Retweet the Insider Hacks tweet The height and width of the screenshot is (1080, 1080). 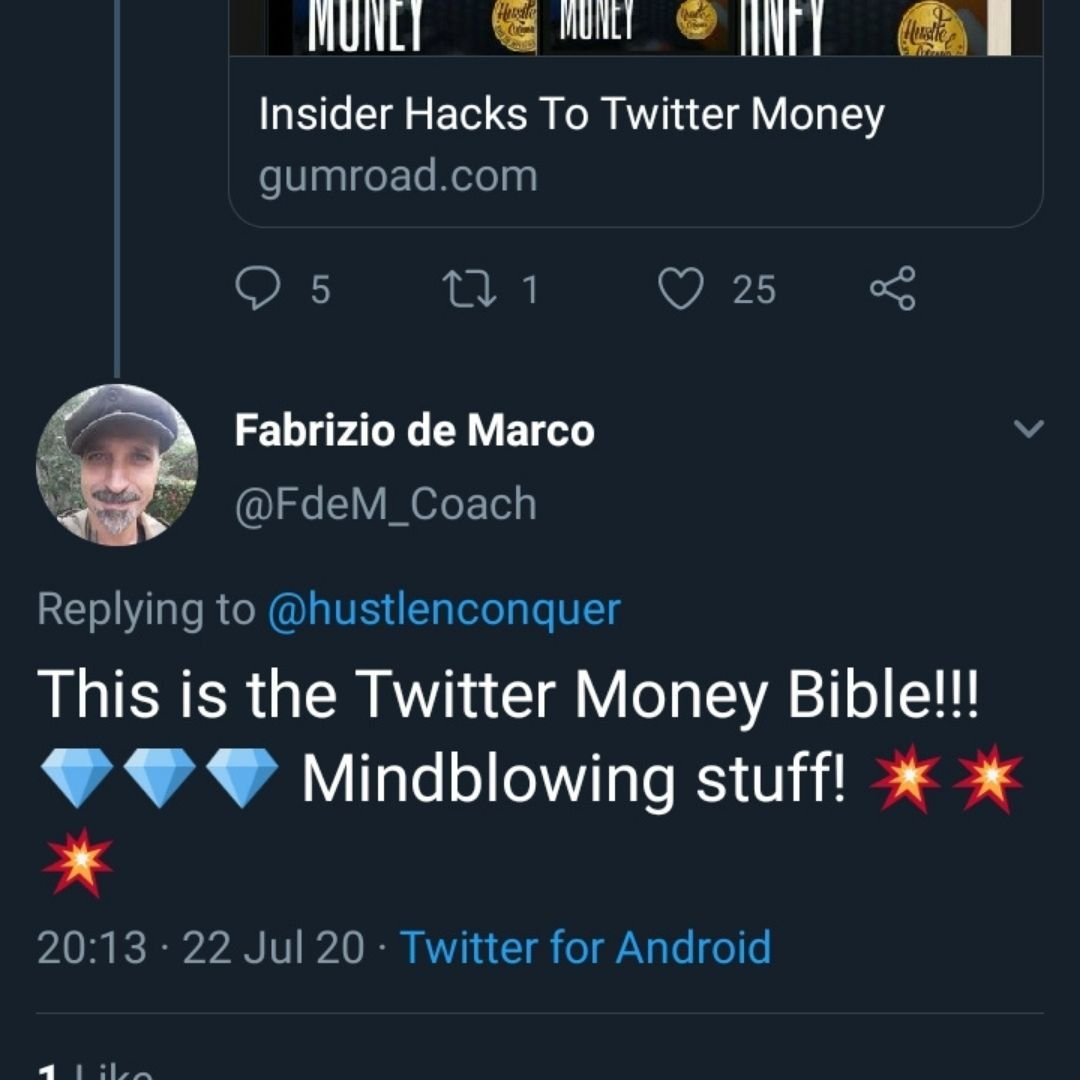(464, 290)
